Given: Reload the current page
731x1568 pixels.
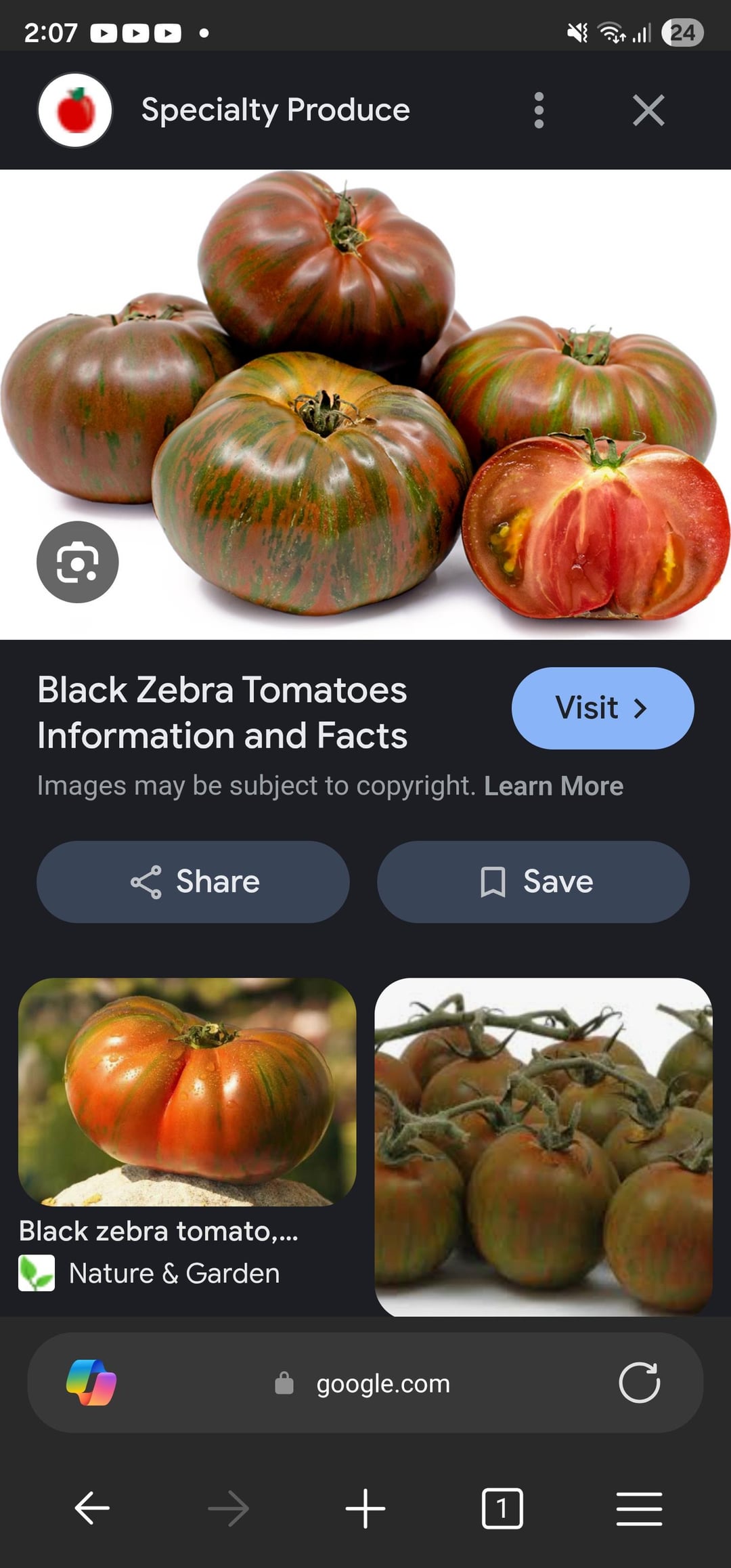Looking at the screenshot, I should tap(639, 1382).
